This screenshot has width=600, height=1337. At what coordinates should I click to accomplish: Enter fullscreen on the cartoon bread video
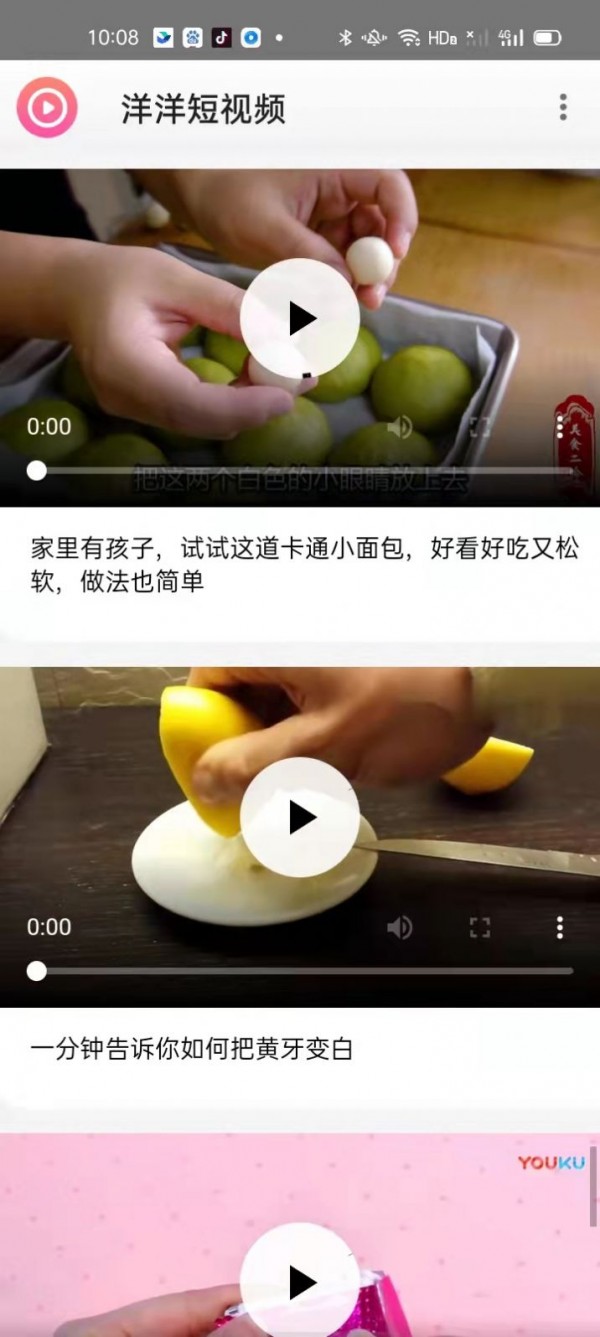pyautogui.click(x=480, y=427)
